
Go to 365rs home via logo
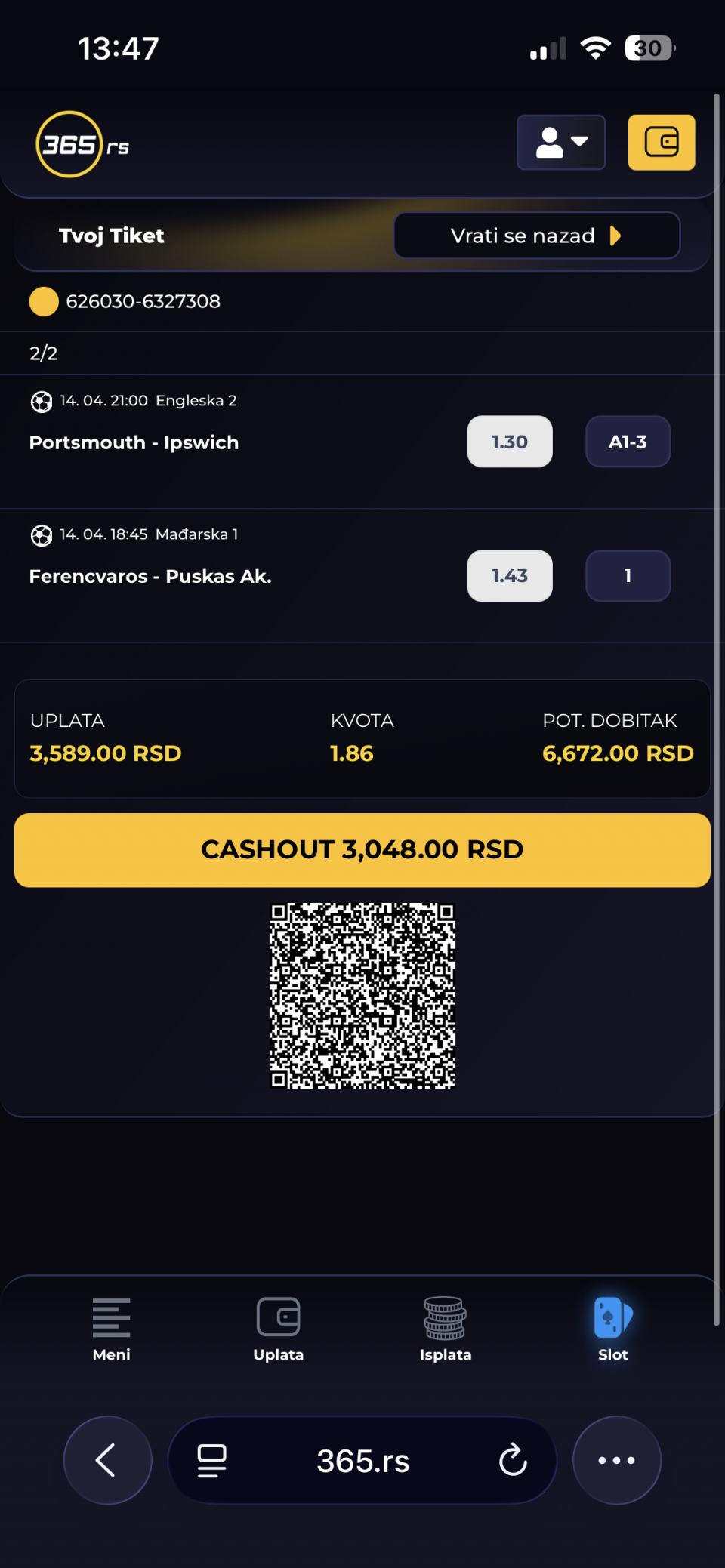pos(82,144)
